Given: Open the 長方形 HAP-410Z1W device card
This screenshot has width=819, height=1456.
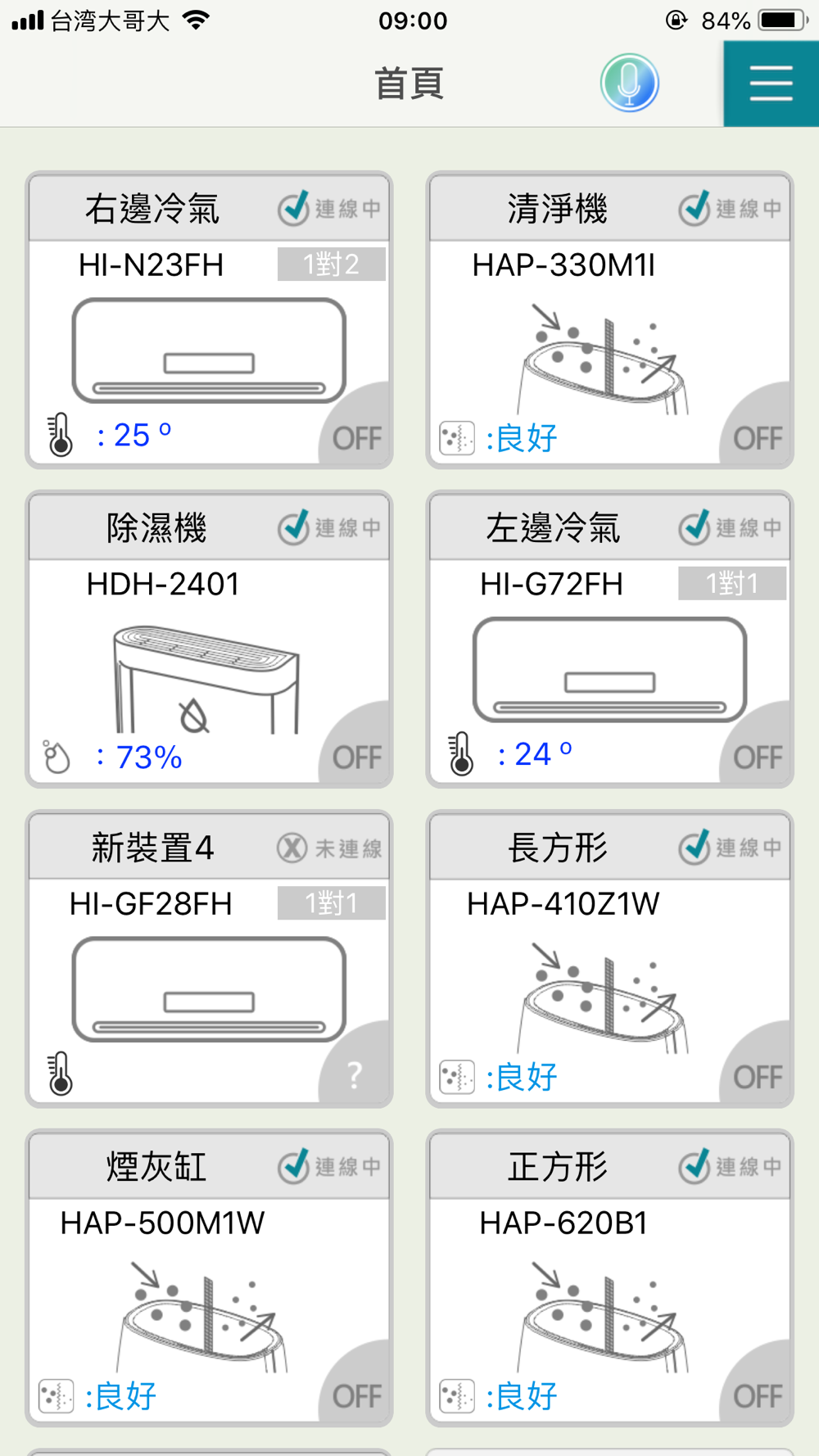Looking at the screenshot, I should 609,959.
